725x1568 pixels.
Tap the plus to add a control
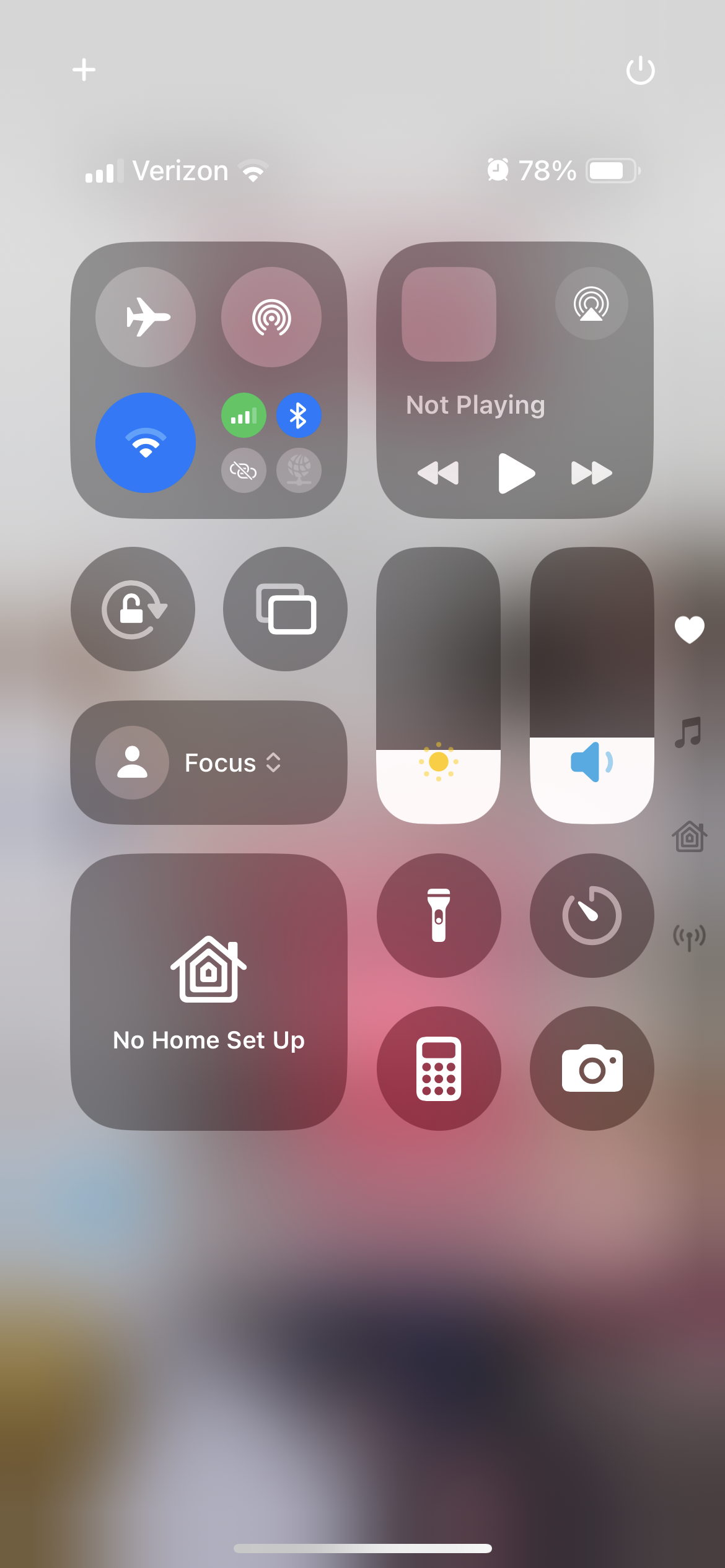[x=84, y=70]
